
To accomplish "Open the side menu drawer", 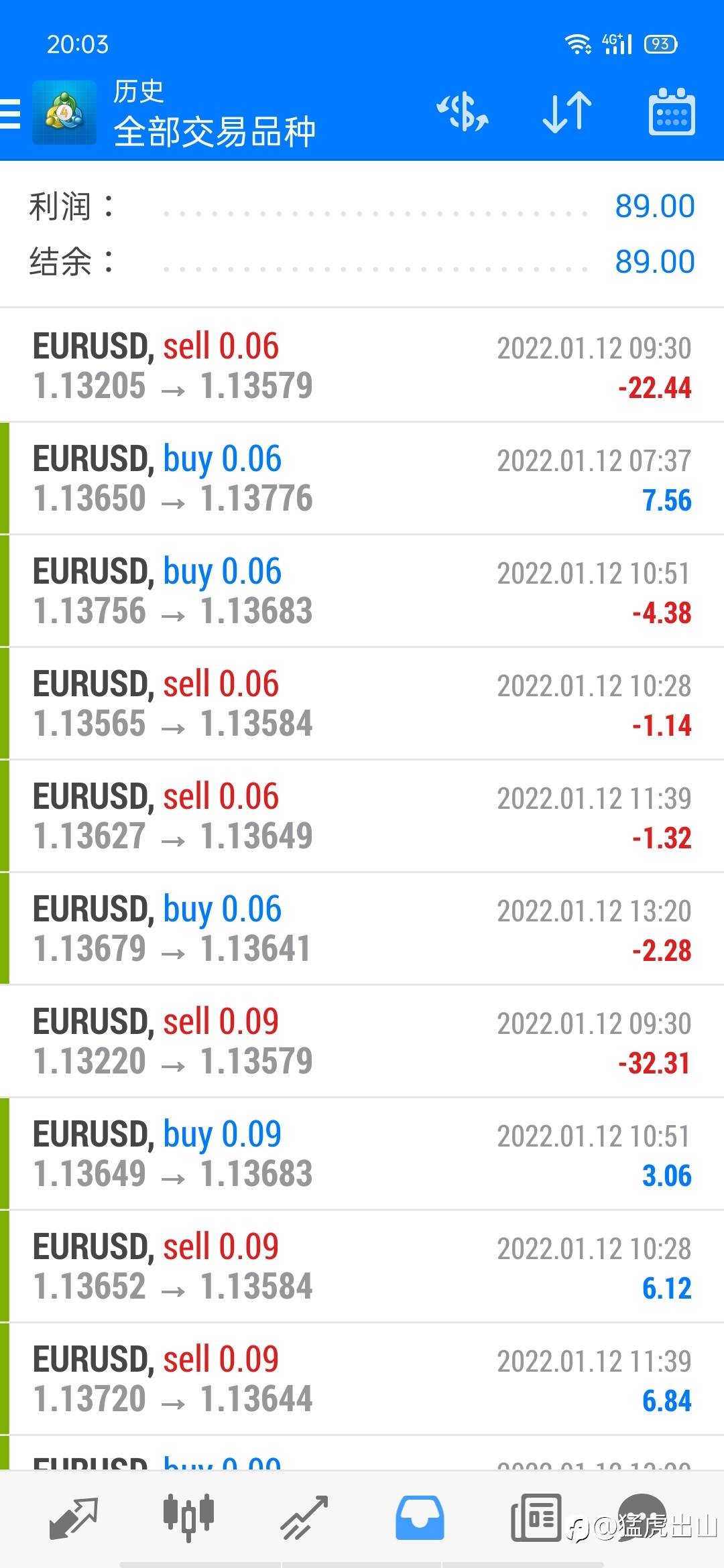I will coord(11,113).
